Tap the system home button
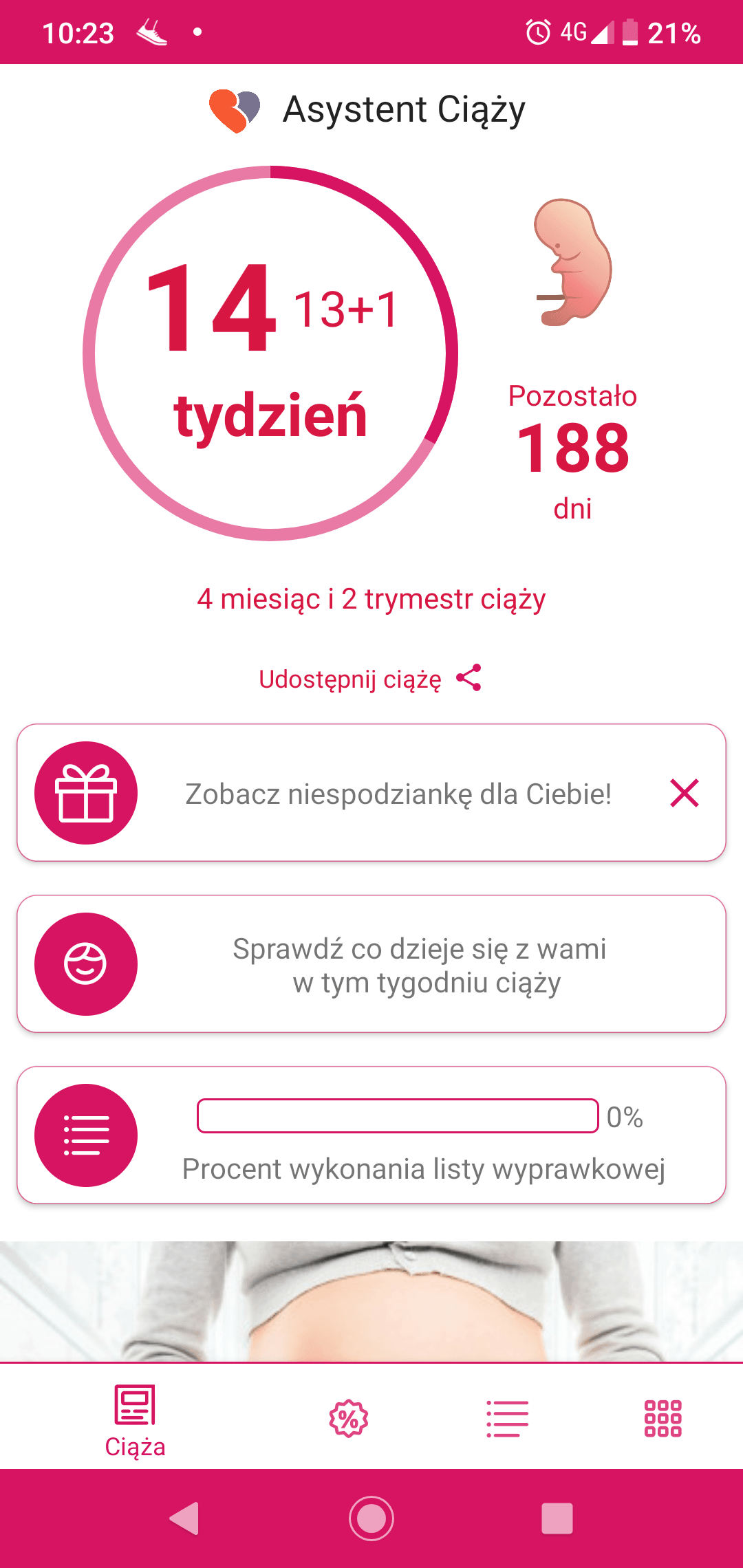 point(371,1518)
